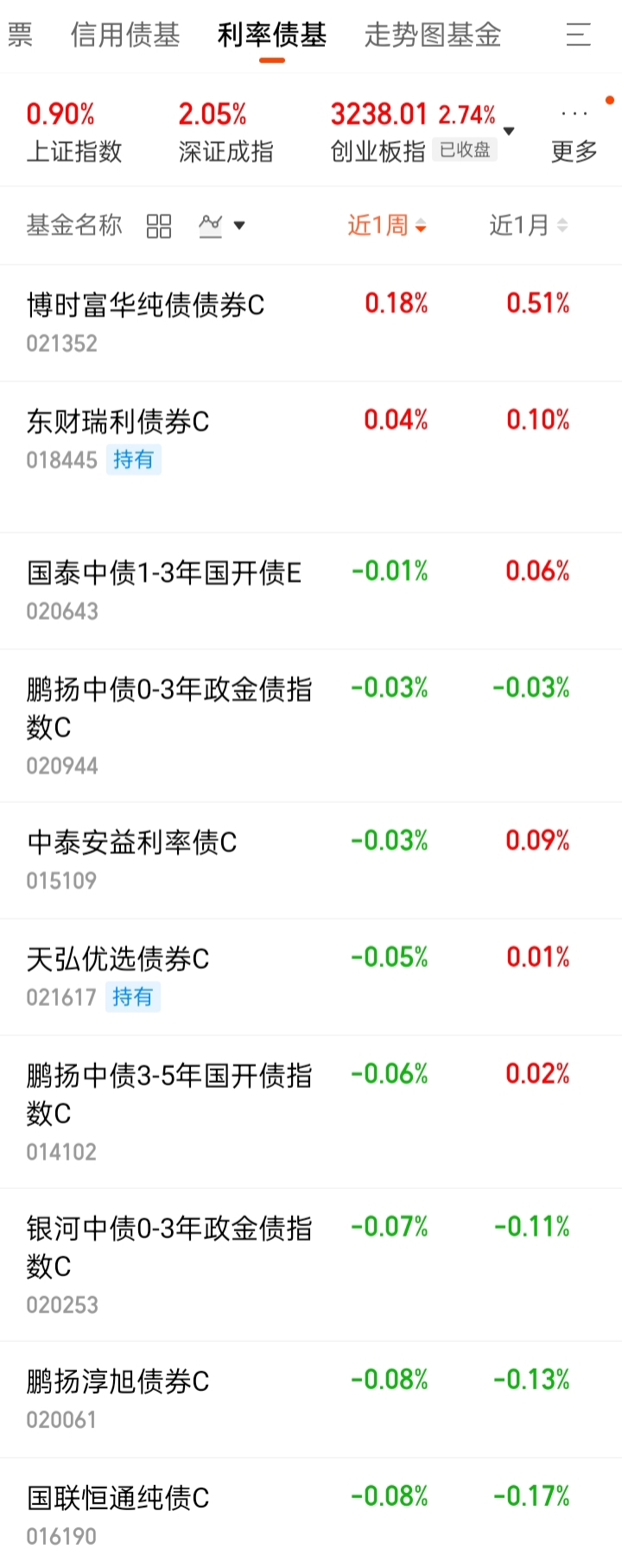Image resolution: width=622 pixels, height=1568 pixels.
Task: Open fund 东财瑞利债券C
Action: pyautogui.click(x=311, y=457)
